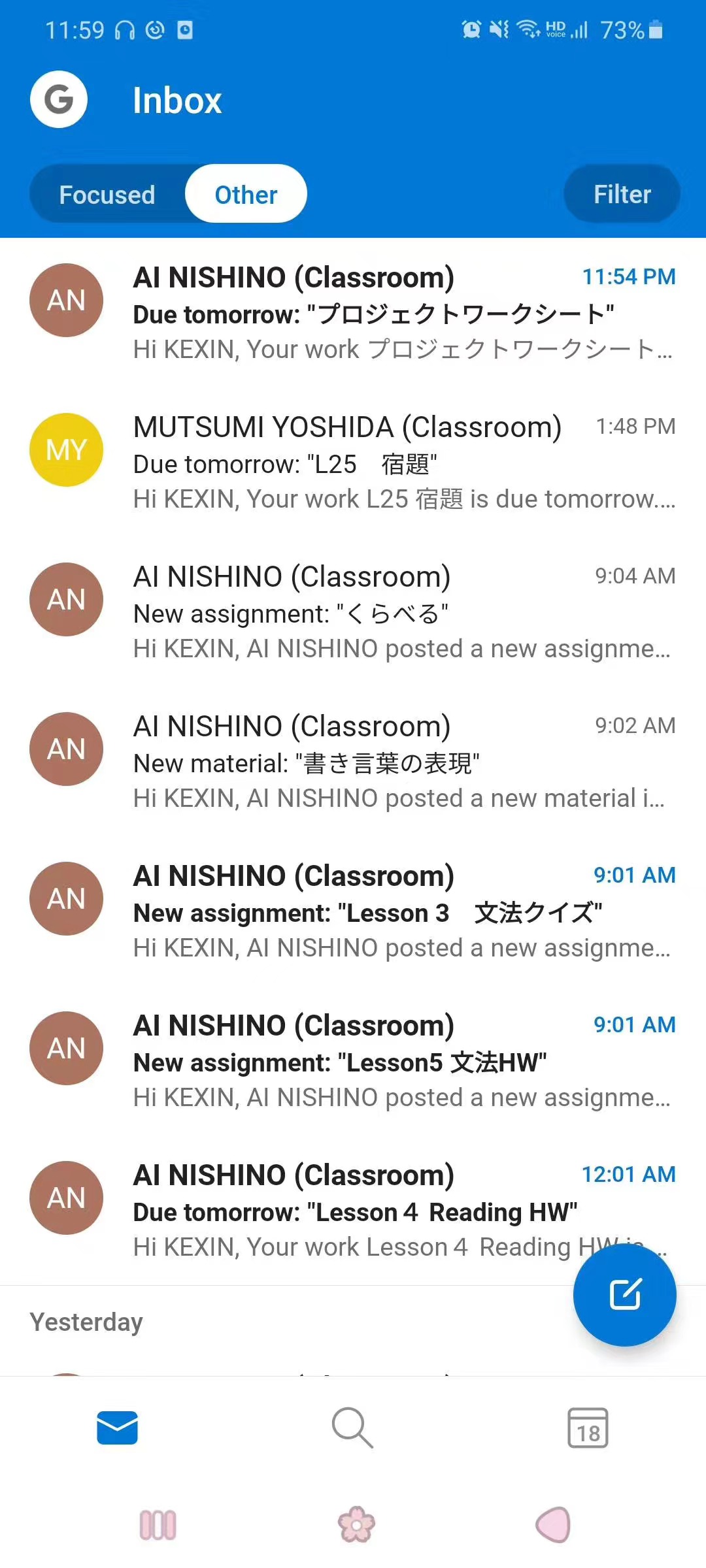Open the account avatar G menu
Screen dimensions: 706x1568
59,99
